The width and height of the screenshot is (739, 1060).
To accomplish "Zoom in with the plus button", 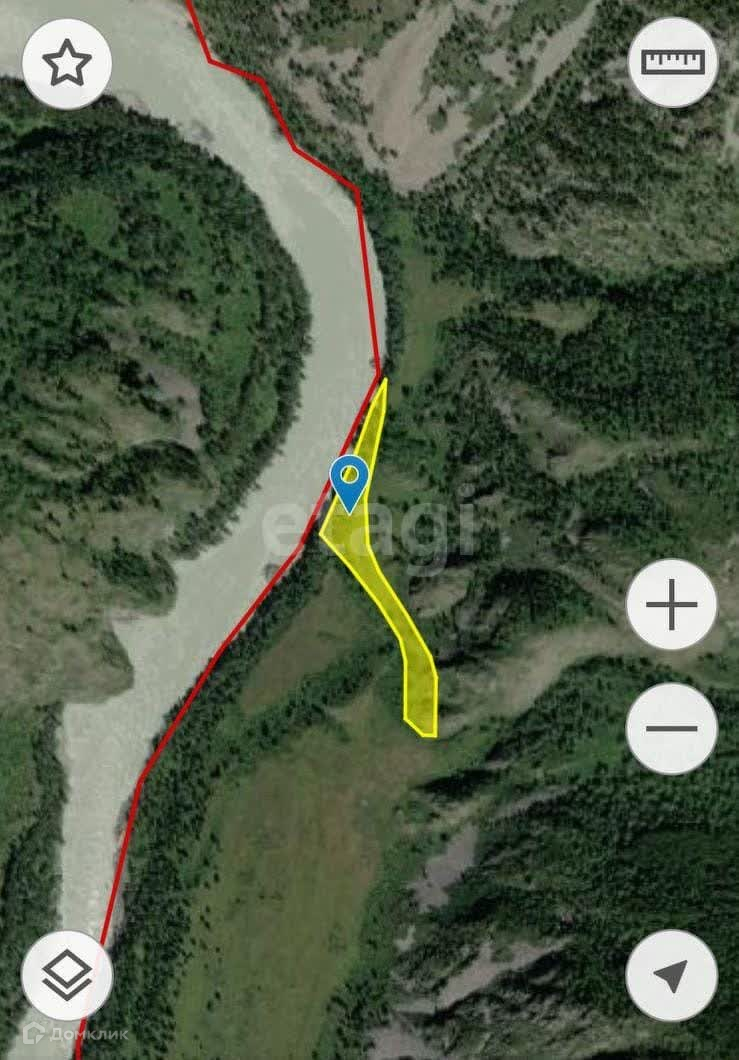I will click(672, 605).
